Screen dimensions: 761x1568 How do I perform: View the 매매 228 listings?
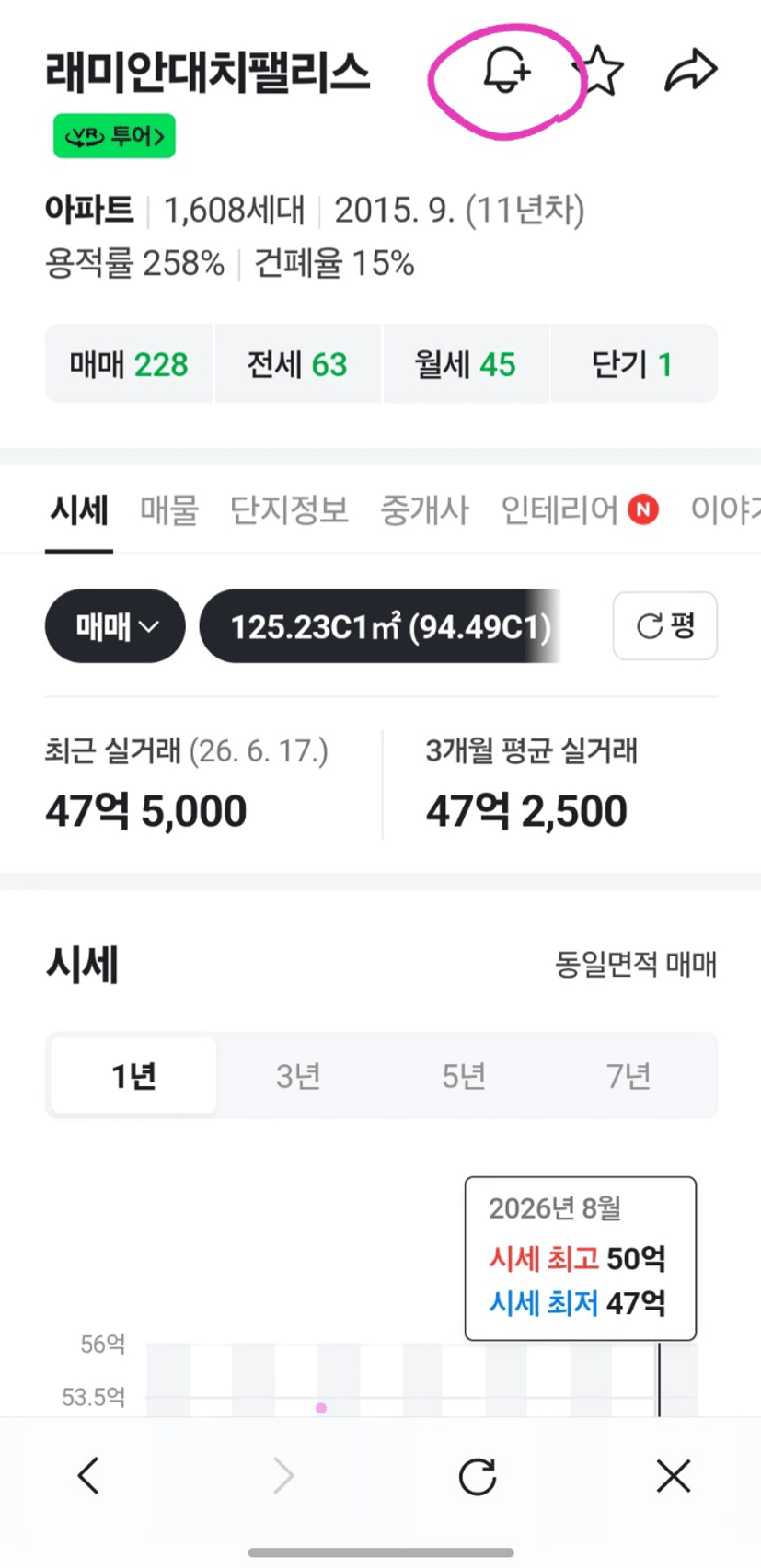[x=129, y=364]
